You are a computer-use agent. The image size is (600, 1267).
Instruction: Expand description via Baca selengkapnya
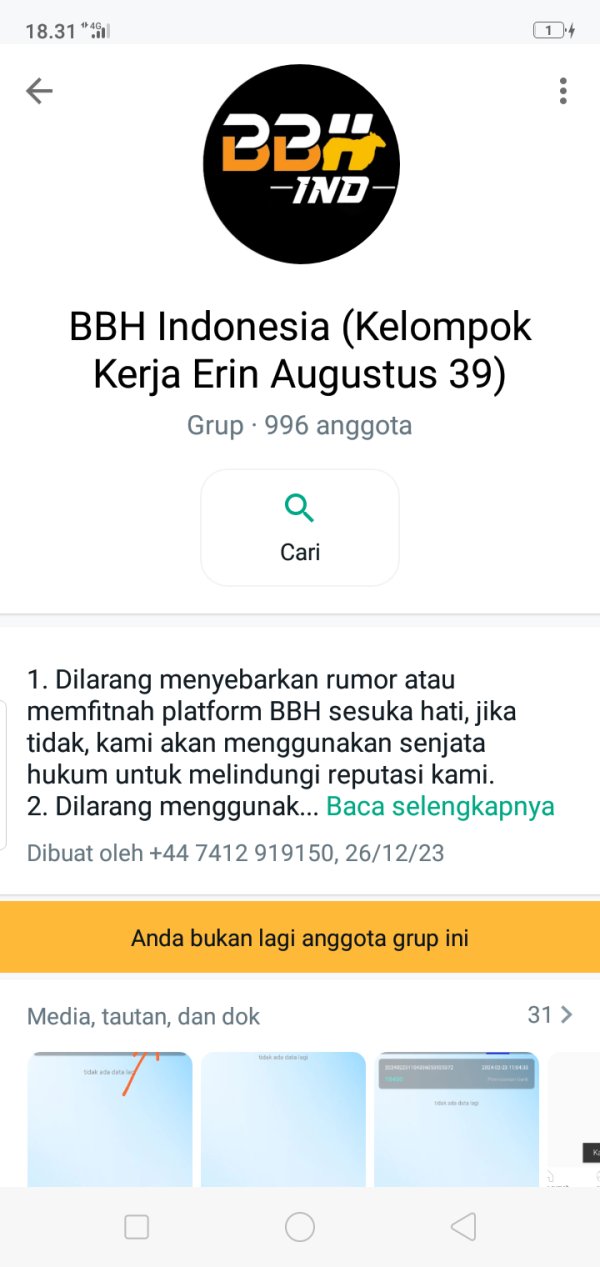[440, 806]
